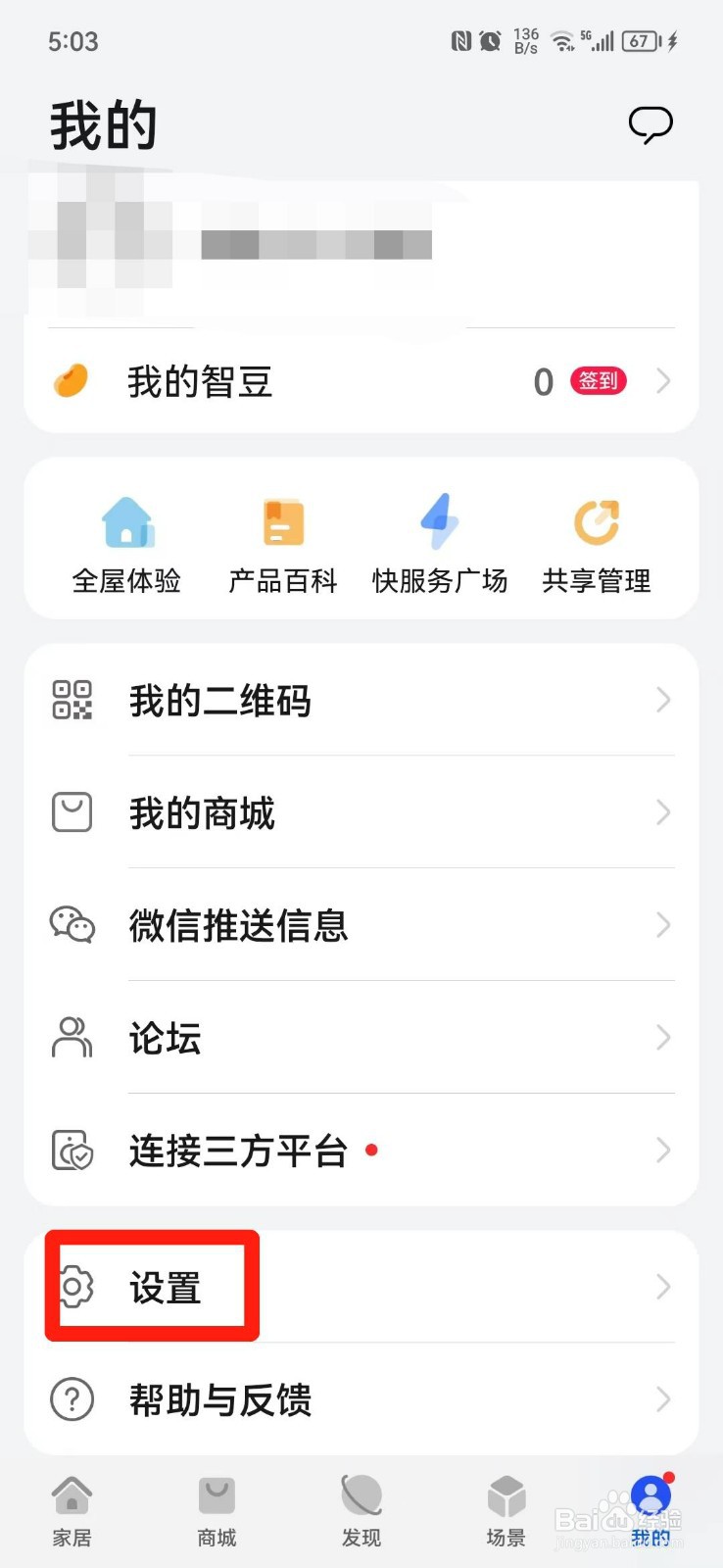Switch to the 场景 tab
The width and height of the screenshot is (723, 1568).
click(506, 1511)
